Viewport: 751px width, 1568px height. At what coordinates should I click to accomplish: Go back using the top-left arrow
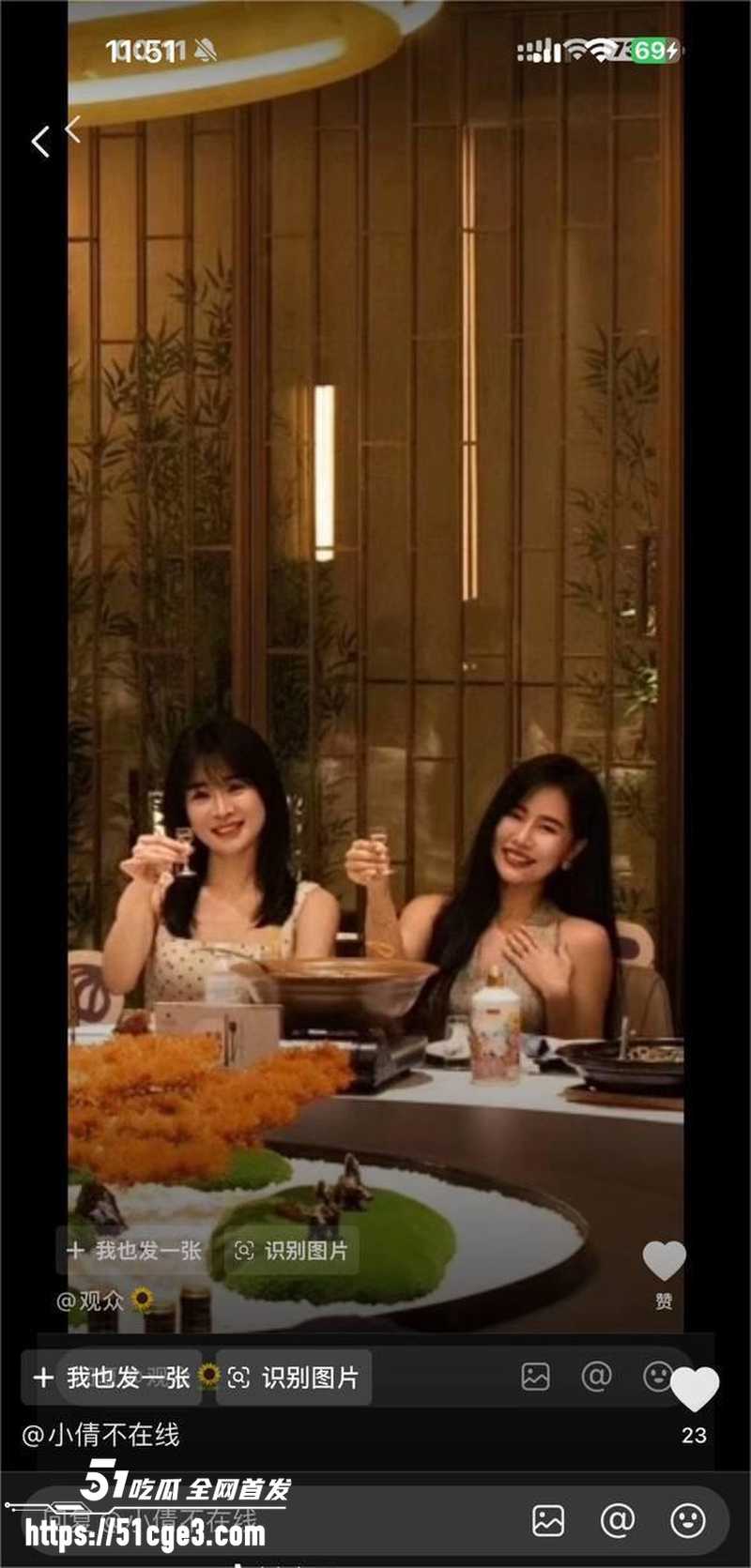[x=40, y=143]
